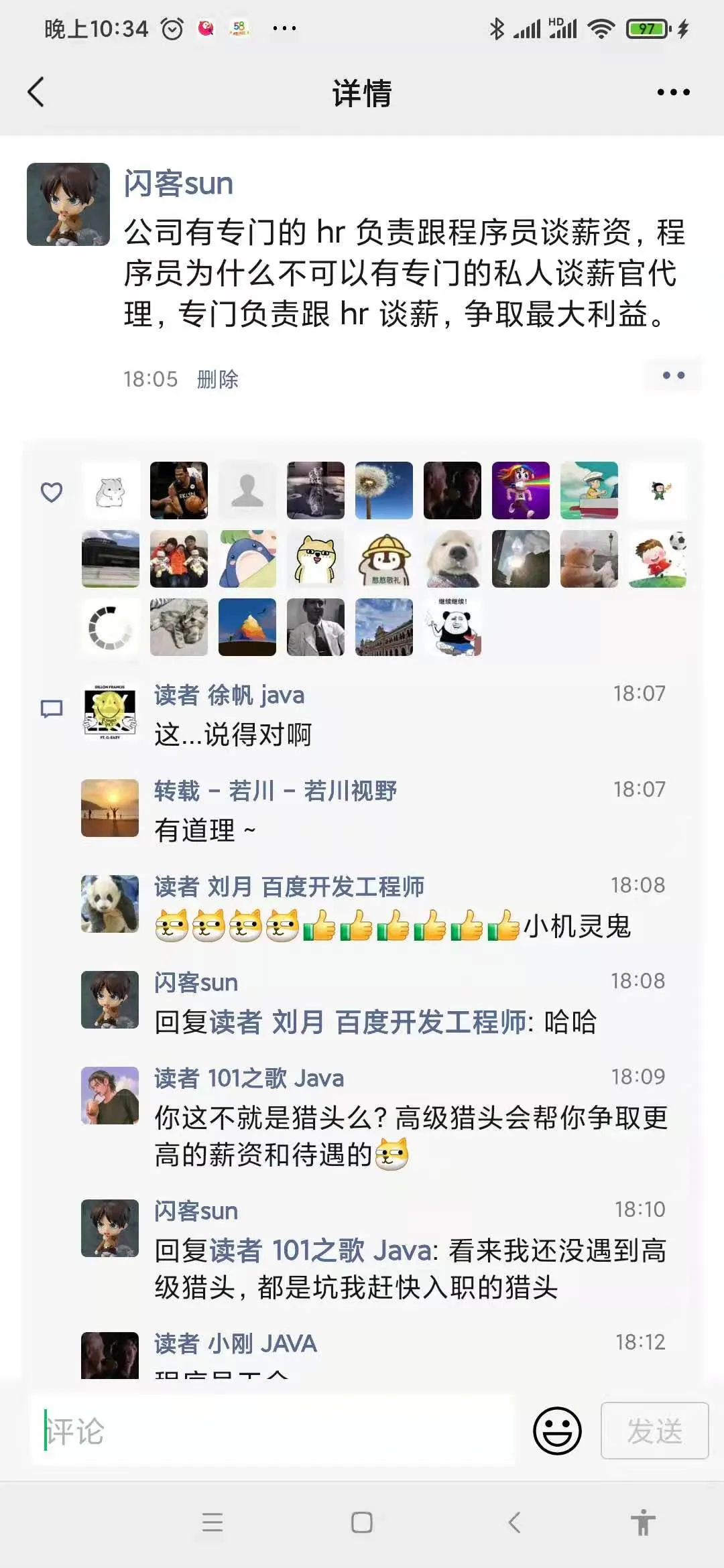Delete the post via 删除
Image resolution: width=724 pixels, height=1568 pixels.
(217, 379)
